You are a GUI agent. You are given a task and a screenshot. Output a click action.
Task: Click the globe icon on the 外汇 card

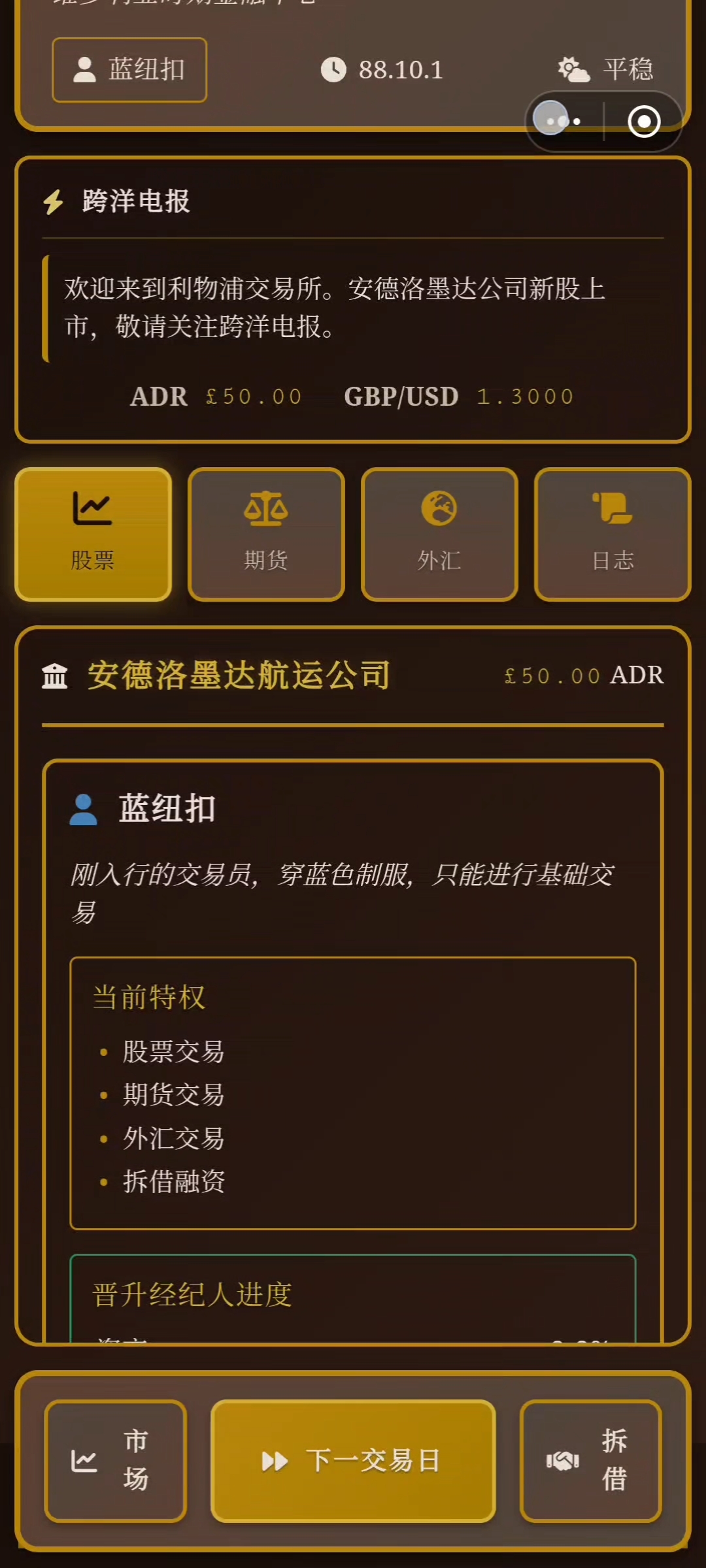439,508
